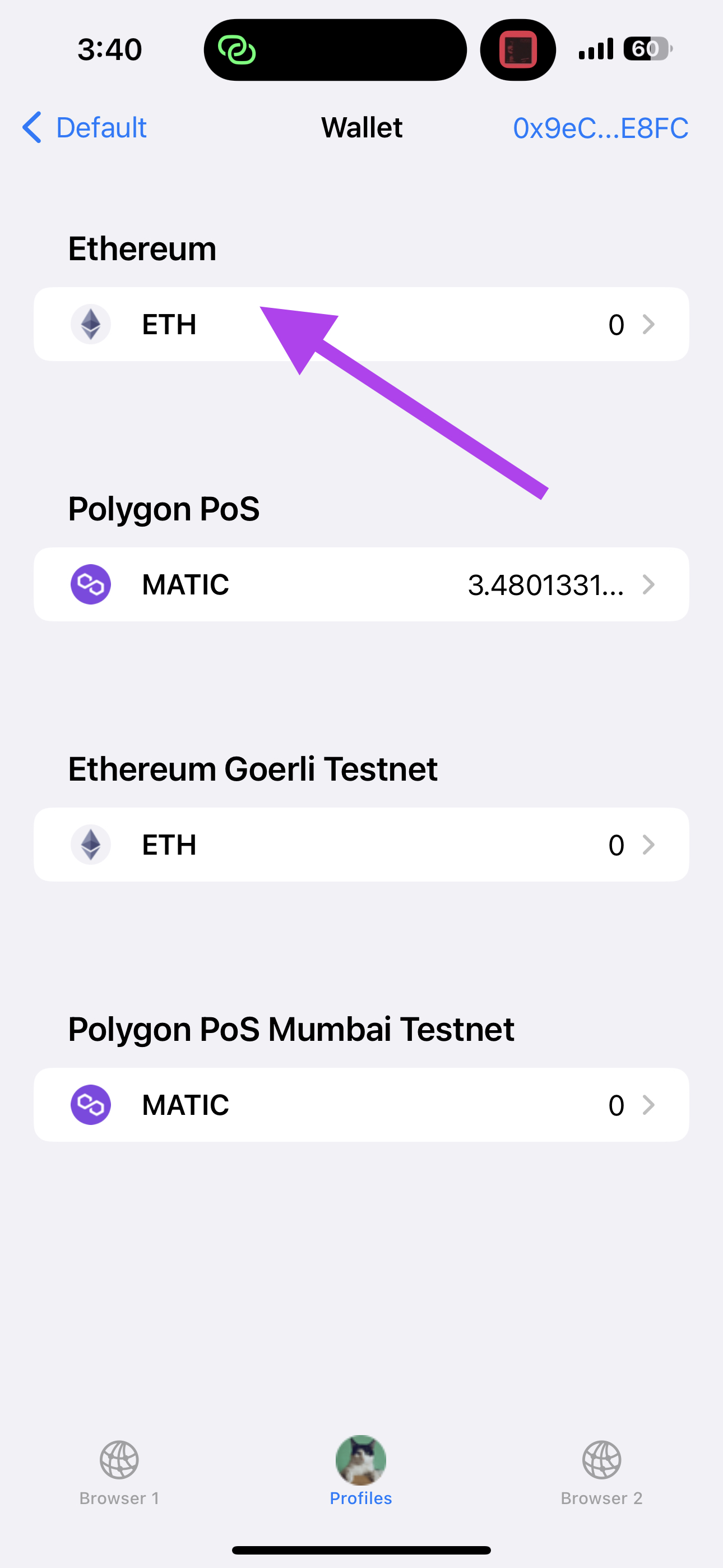Select the Ethereum ETH token icon
The width and height of the screenshot is (723, 1568).
91,325
